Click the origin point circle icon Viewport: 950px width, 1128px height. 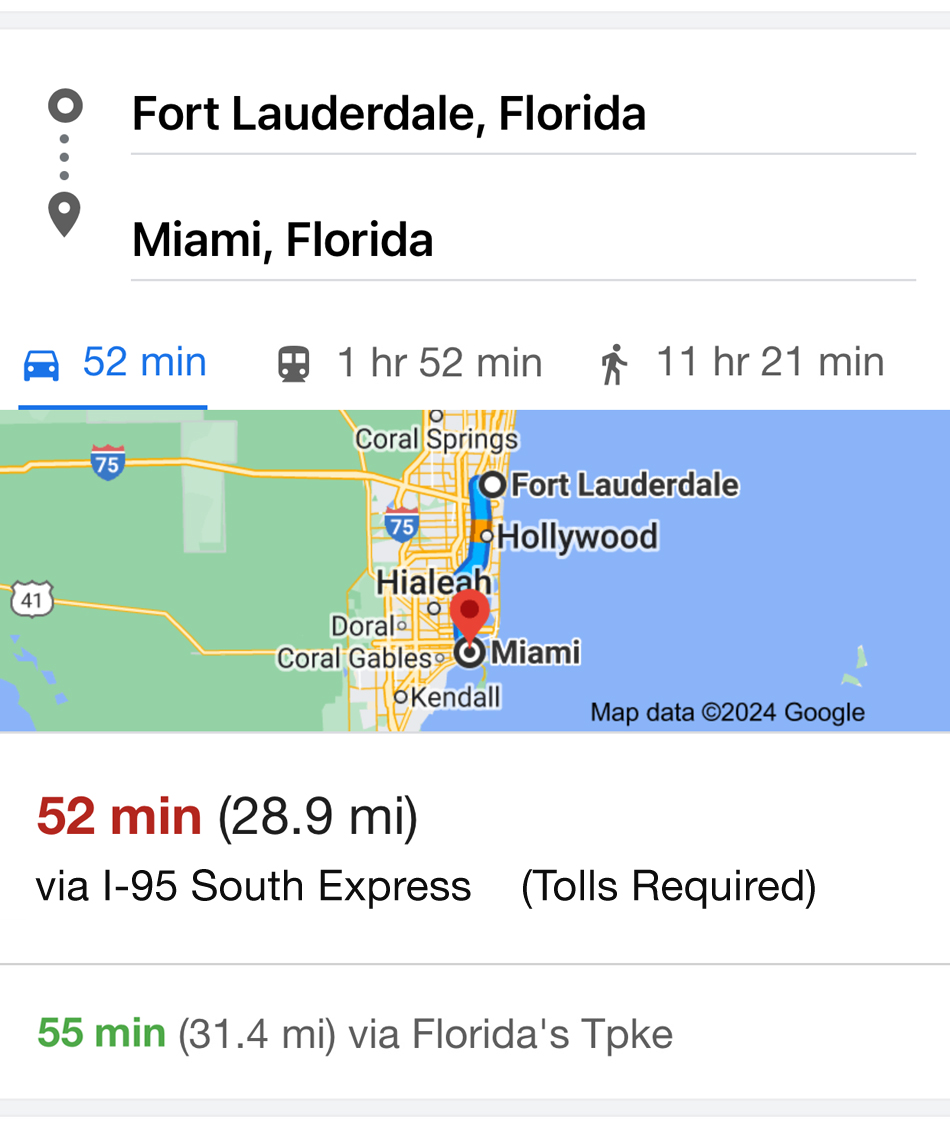[64, 102]
